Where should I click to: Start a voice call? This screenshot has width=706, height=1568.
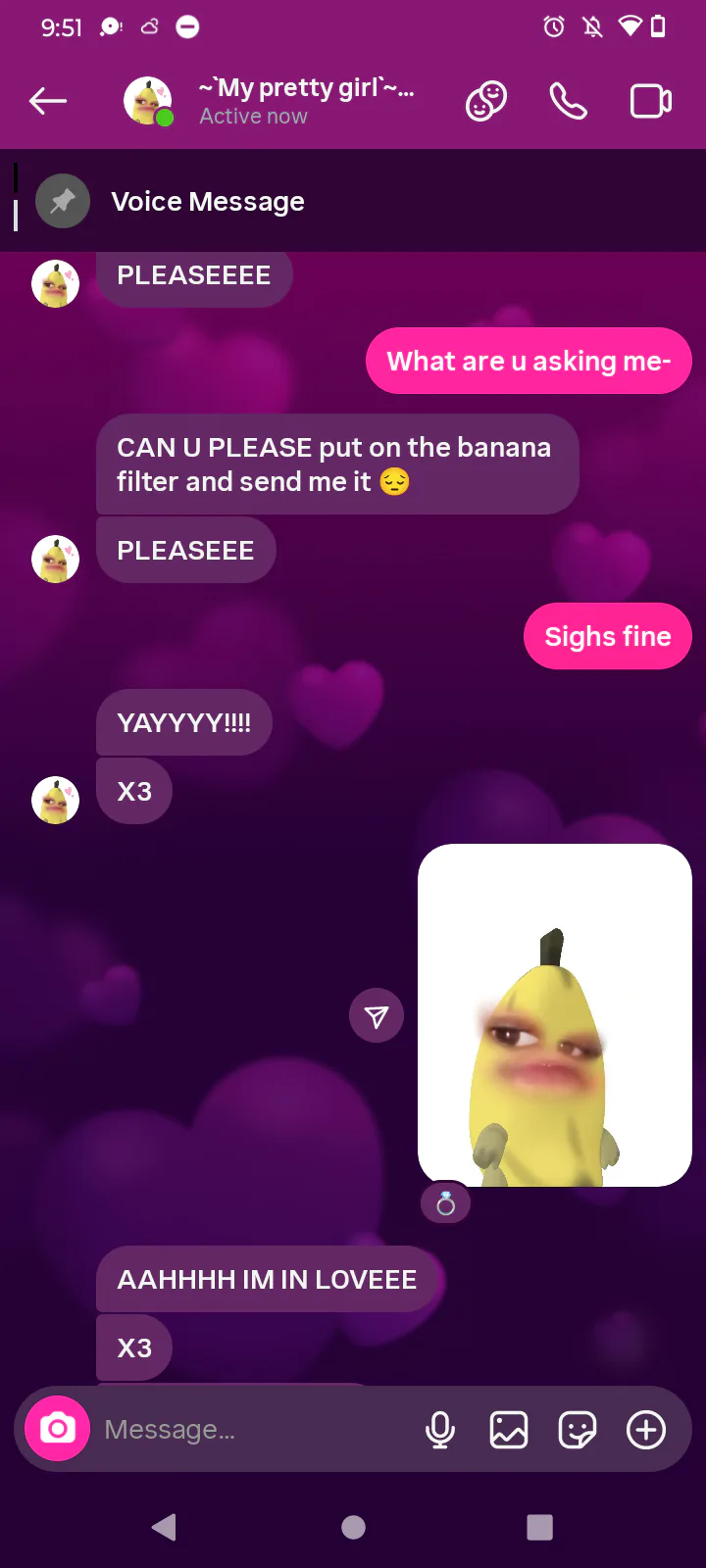click(568, 101)
